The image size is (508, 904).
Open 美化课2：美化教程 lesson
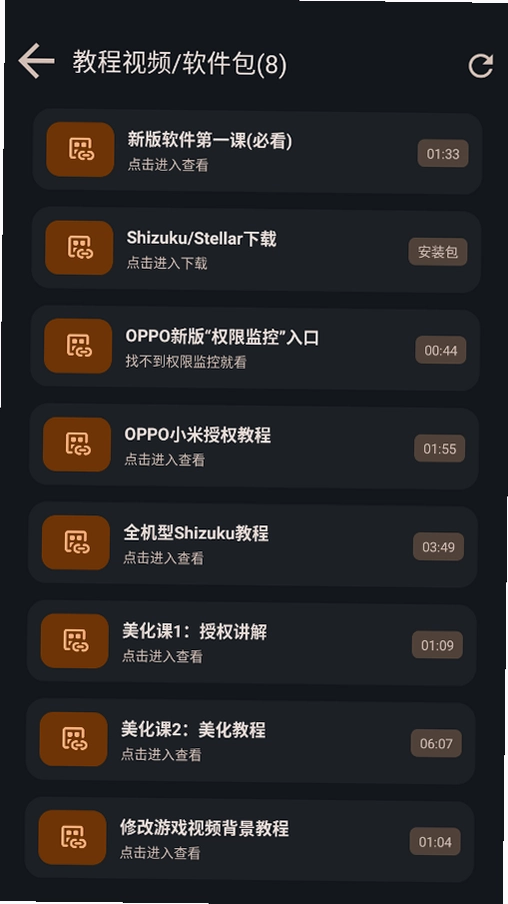[x=250, y=741]
